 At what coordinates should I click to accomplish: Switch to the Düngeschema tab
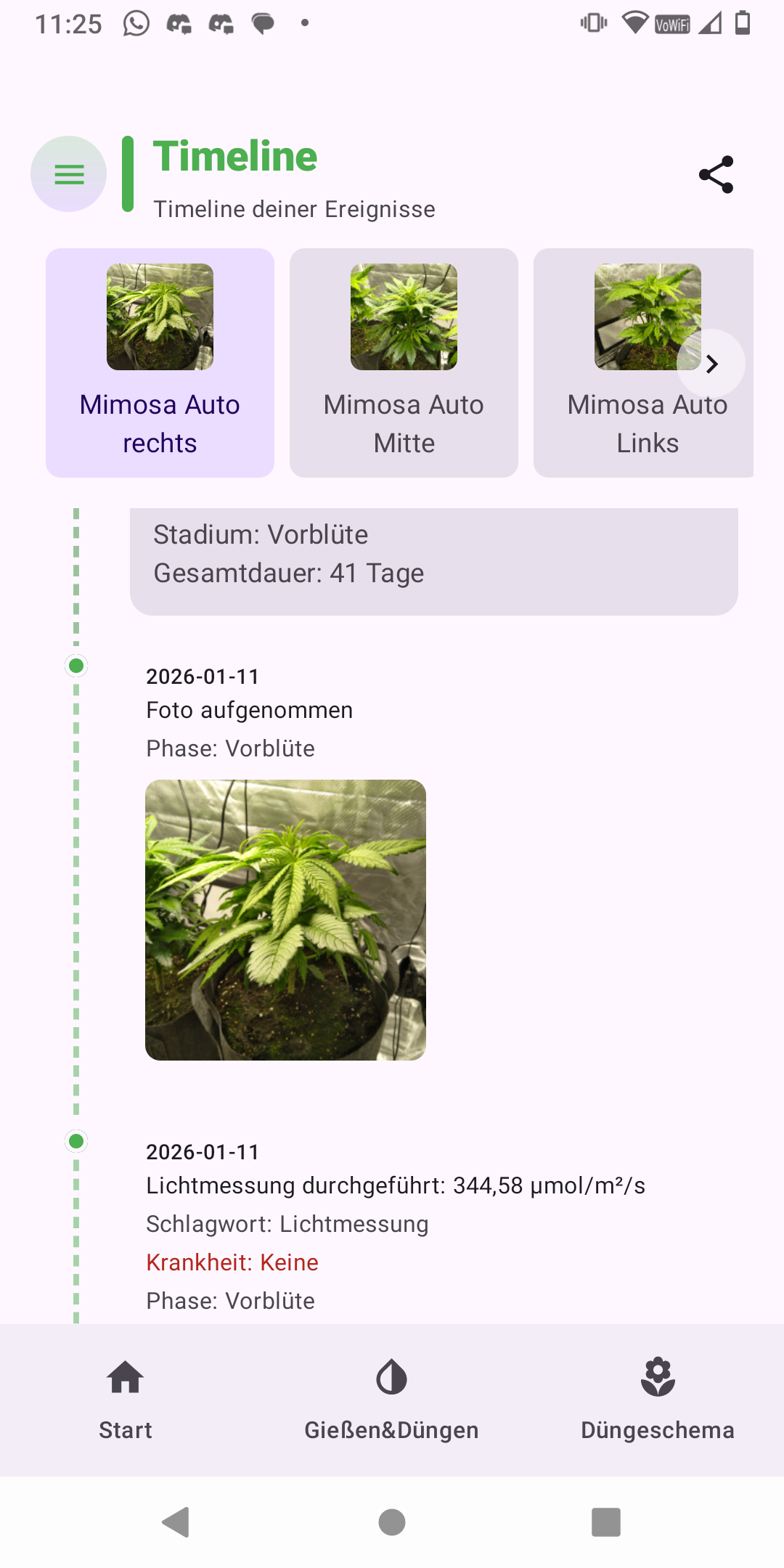(657, 1401)
